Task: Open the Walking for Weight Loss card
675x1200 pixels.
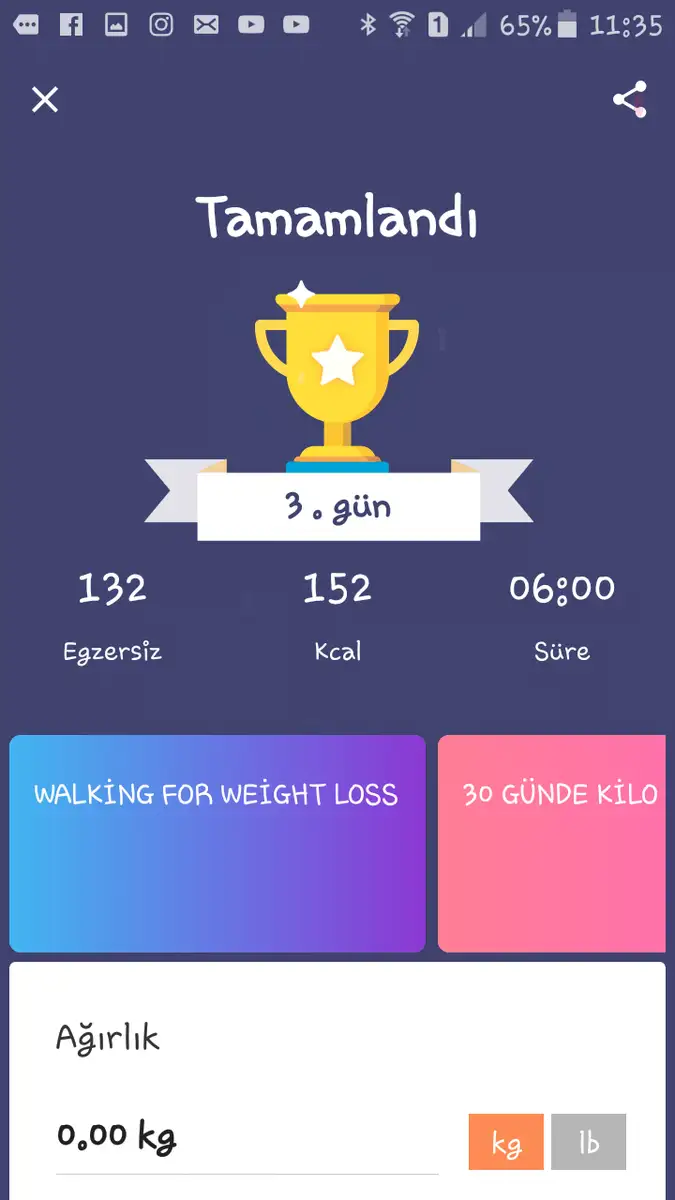Action: point(217,844)
